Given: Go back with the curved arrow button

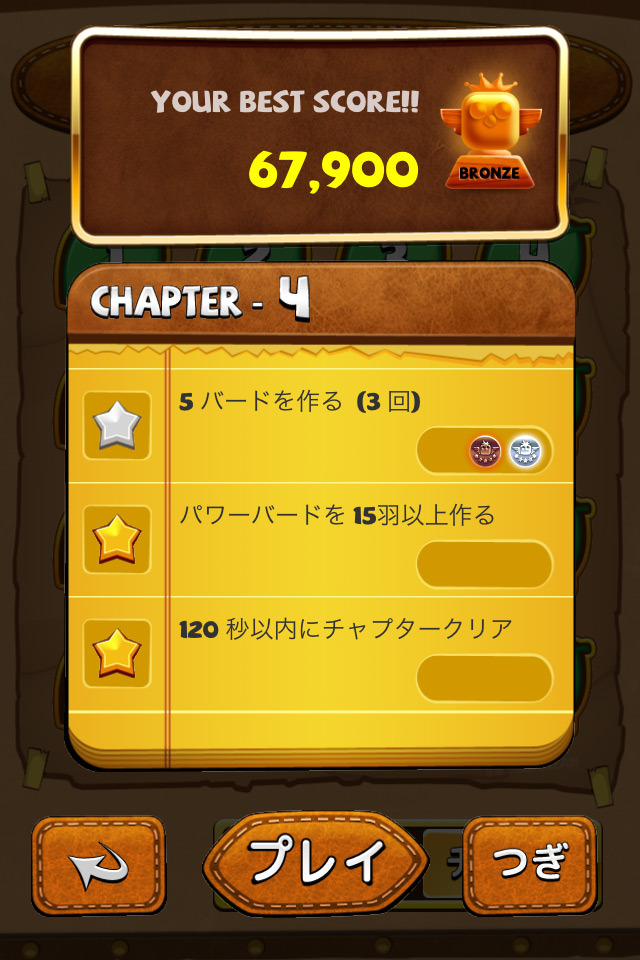Looking at the screenshot, I should click(99, 865).
